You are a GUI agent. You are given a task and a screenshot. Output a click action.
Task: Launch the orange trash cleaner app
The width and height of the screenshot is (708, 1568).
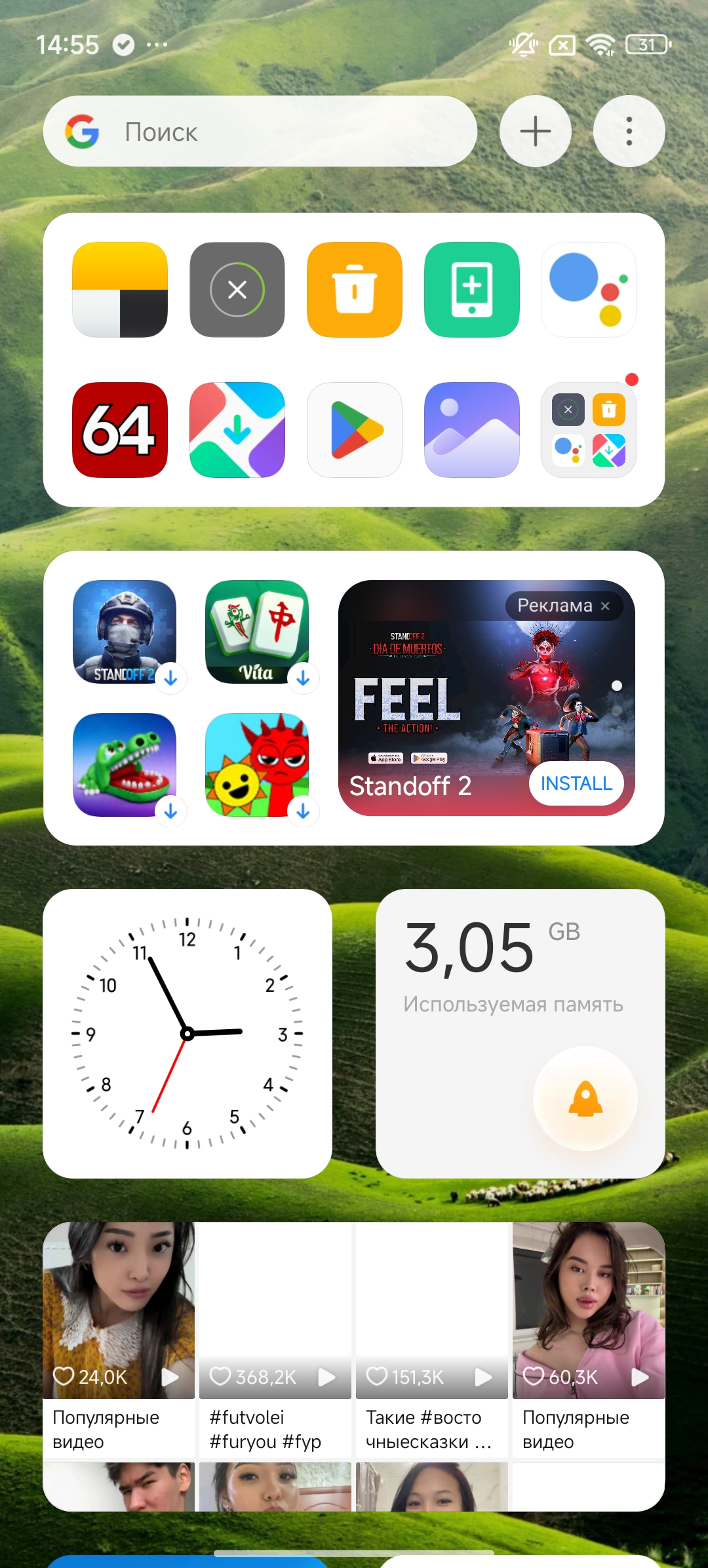pyautogui.click(x=354, y=290)
